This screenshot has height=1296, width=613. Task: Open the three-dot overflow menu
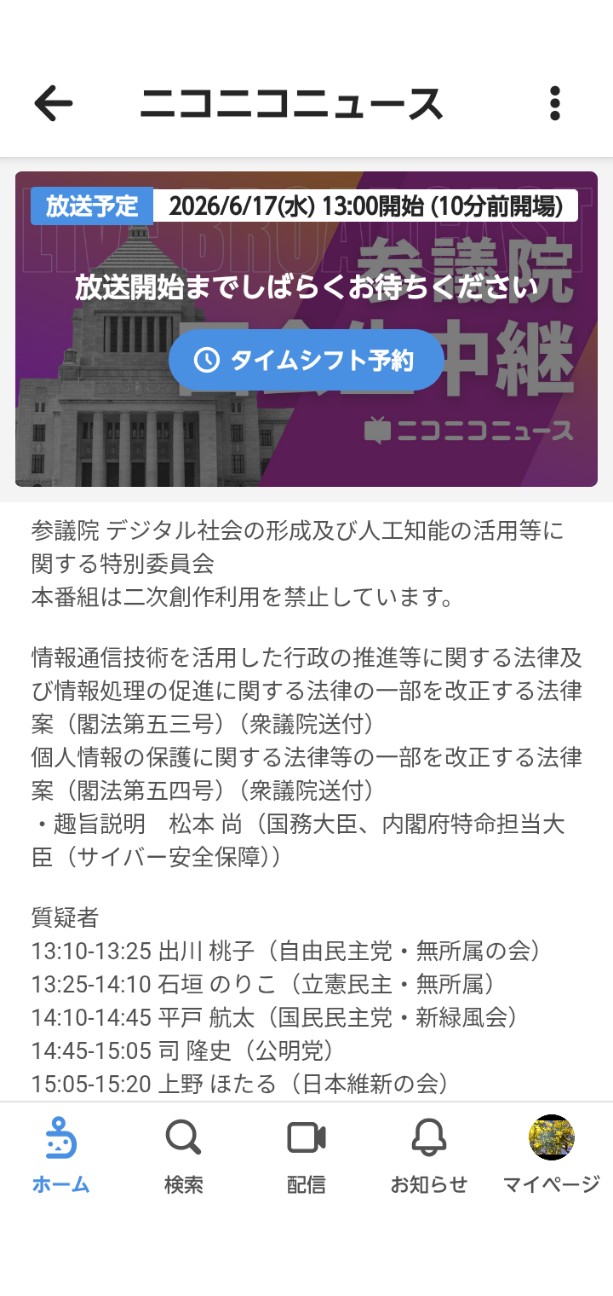(x=555, y=103)
